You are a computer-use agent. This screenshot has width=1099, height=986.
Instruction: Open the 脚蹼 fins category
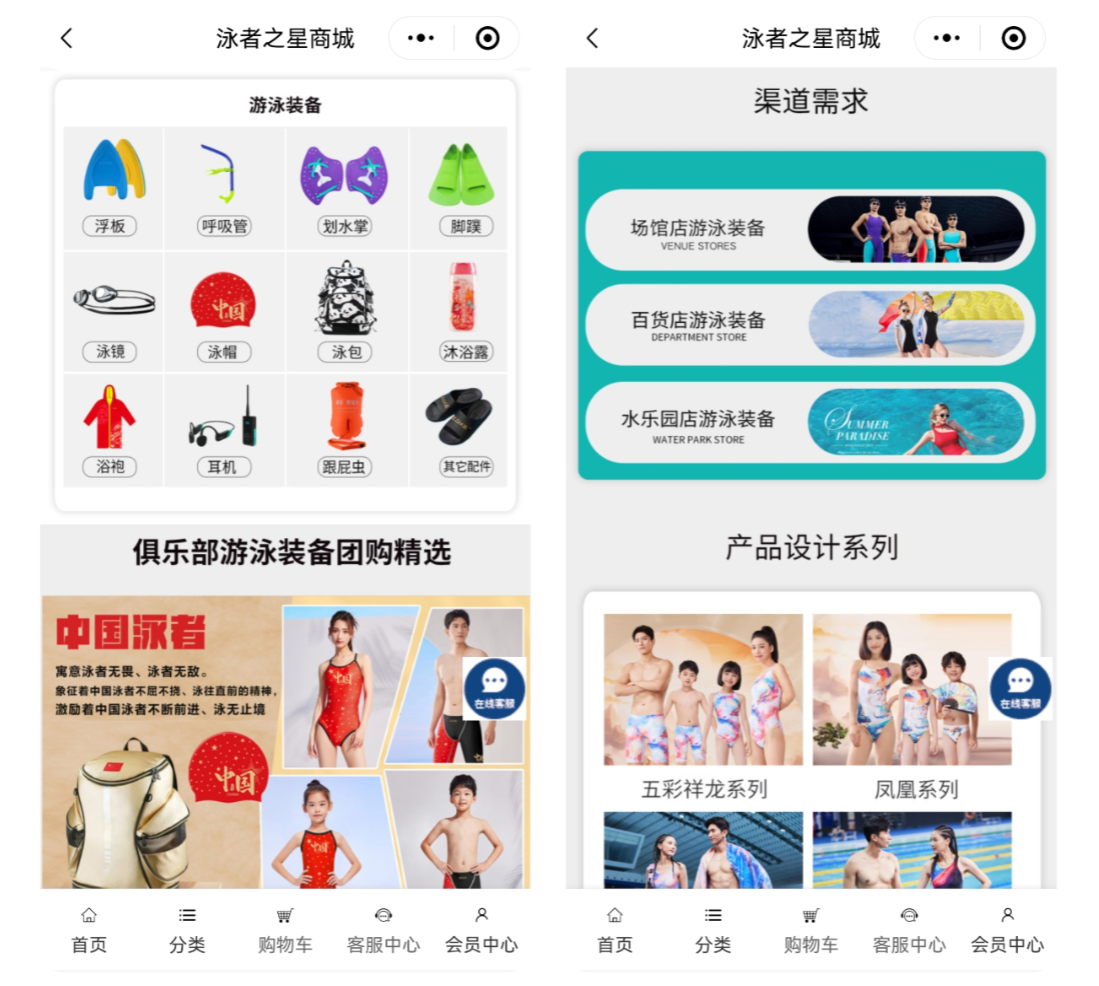459,188
